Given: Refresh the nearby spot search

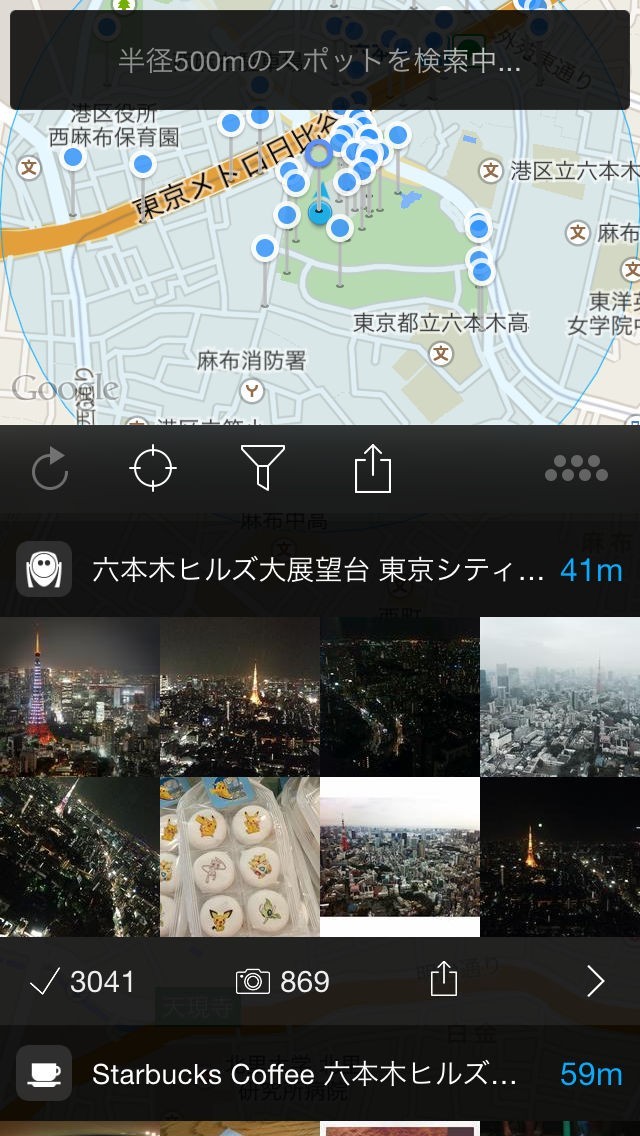Looking at the screenshot, I should tap(50, 469).
